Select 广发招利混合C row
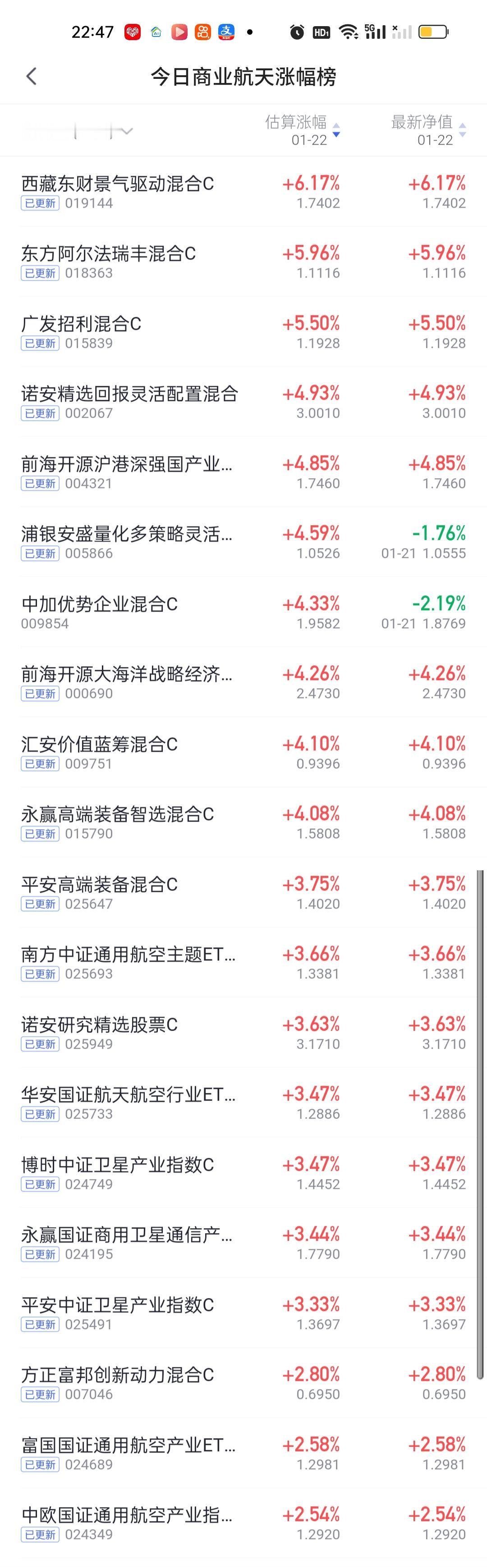Viewport: 487px width, 1568px height. click(x=243, y=332)
